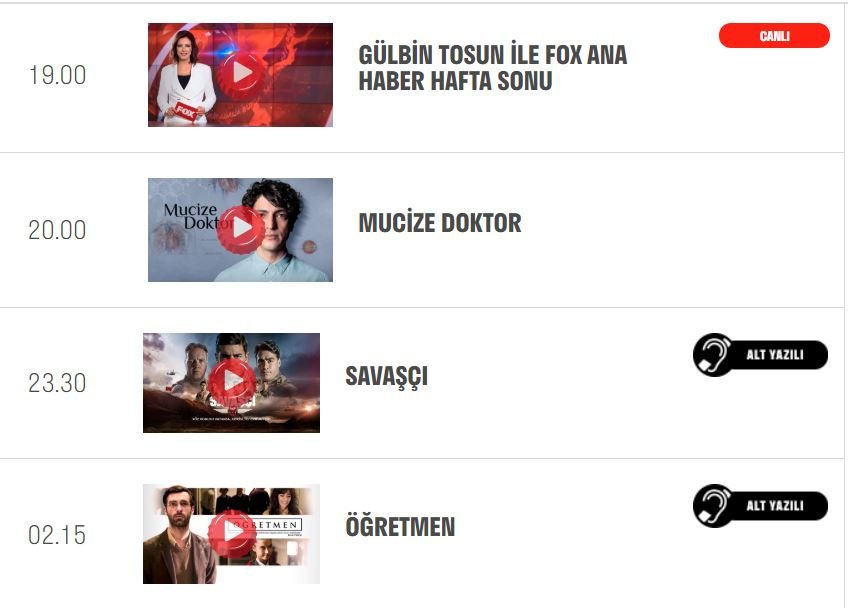This screenshot has height=608, width=848.
Task: Open the Öğretmen title link
Action: coord(400,527)
